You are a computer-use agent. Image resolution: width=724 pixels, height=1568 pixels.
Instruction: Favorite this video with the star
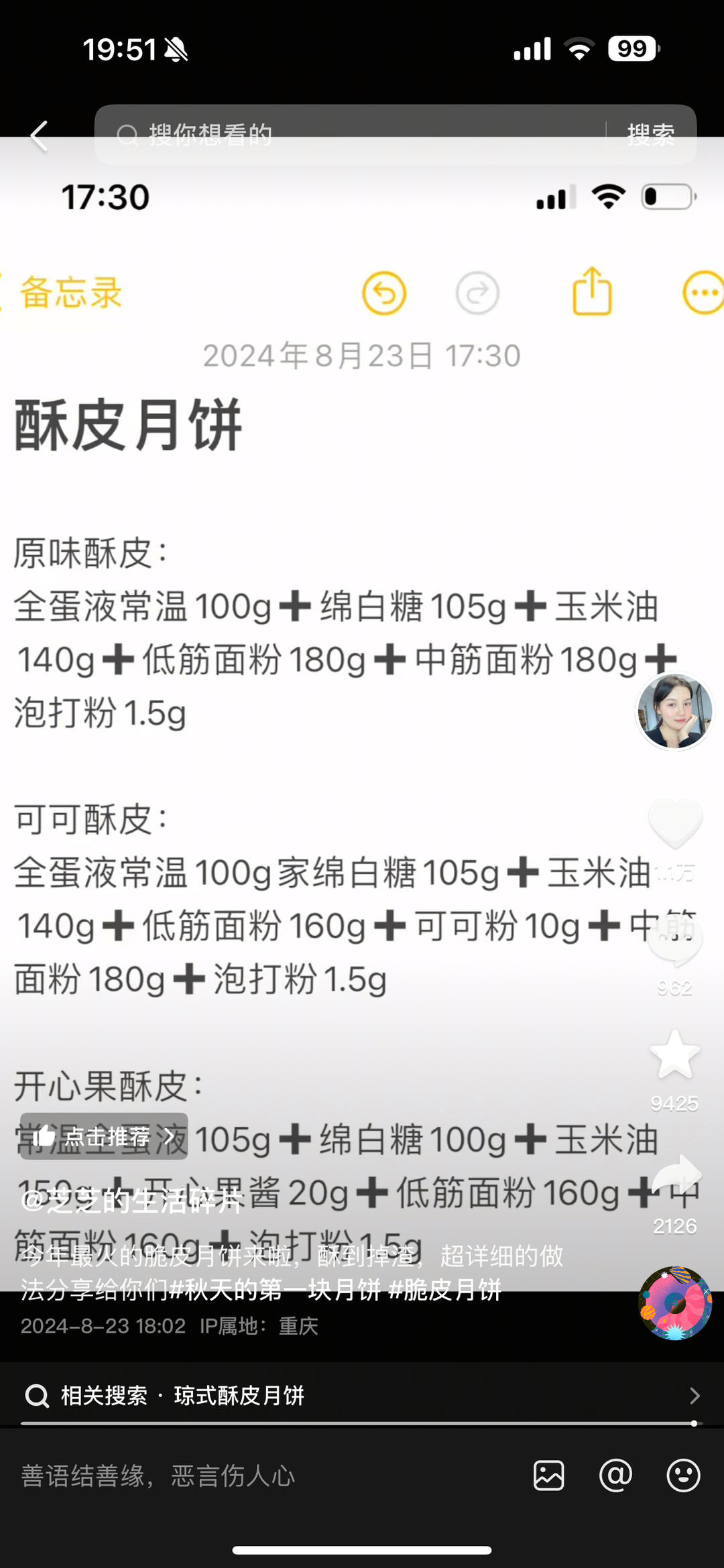(x=674, y=1056)
